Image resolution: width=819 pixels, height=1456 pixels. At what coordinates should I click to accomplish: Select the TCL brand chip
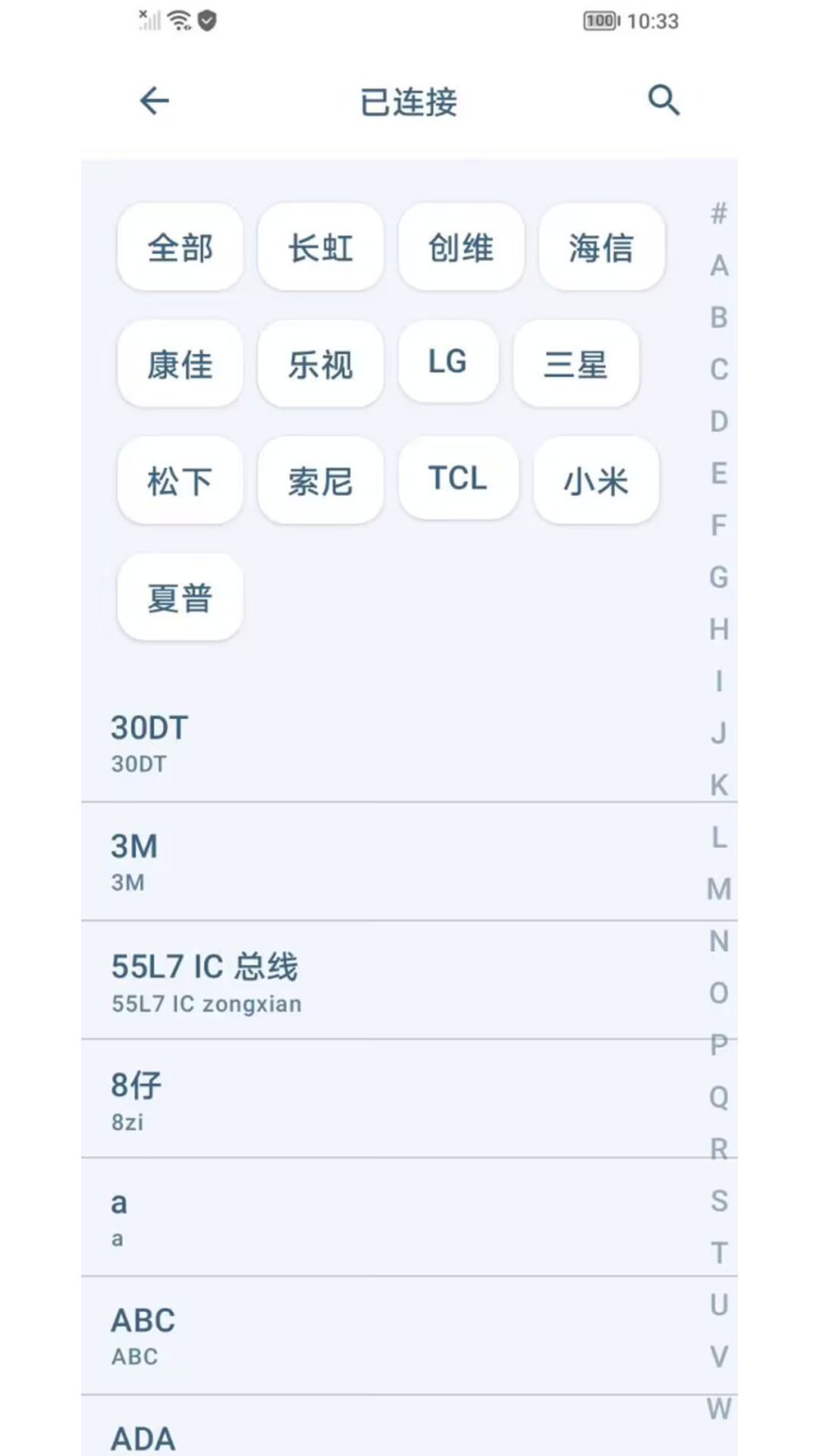tap(458, 479)
